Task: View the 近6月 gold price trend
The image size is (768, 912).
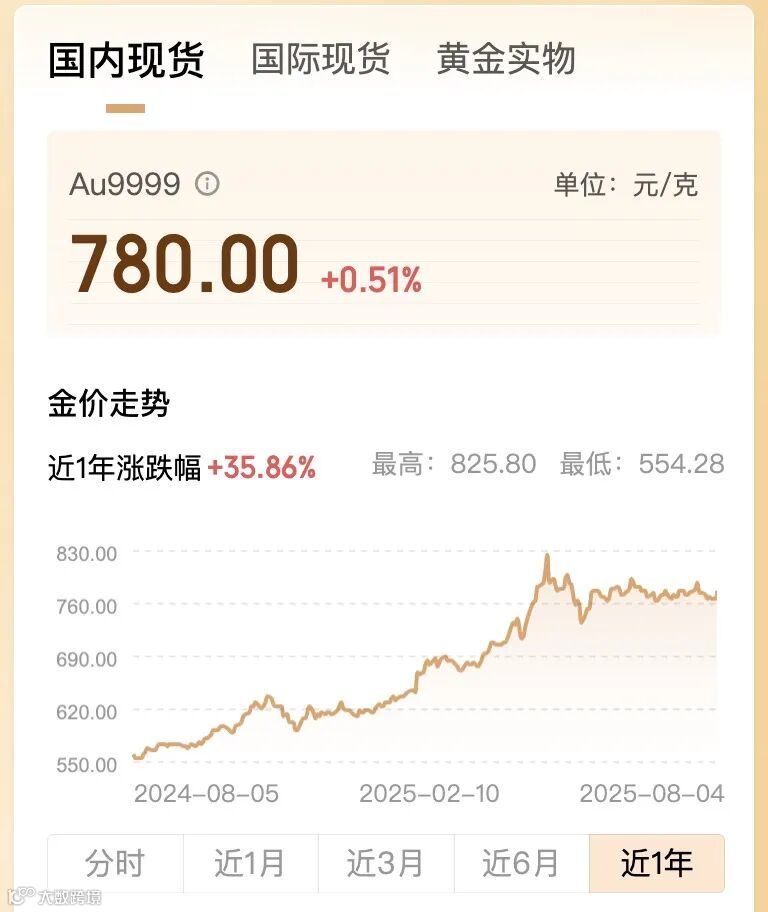Action: click(521, 863)
